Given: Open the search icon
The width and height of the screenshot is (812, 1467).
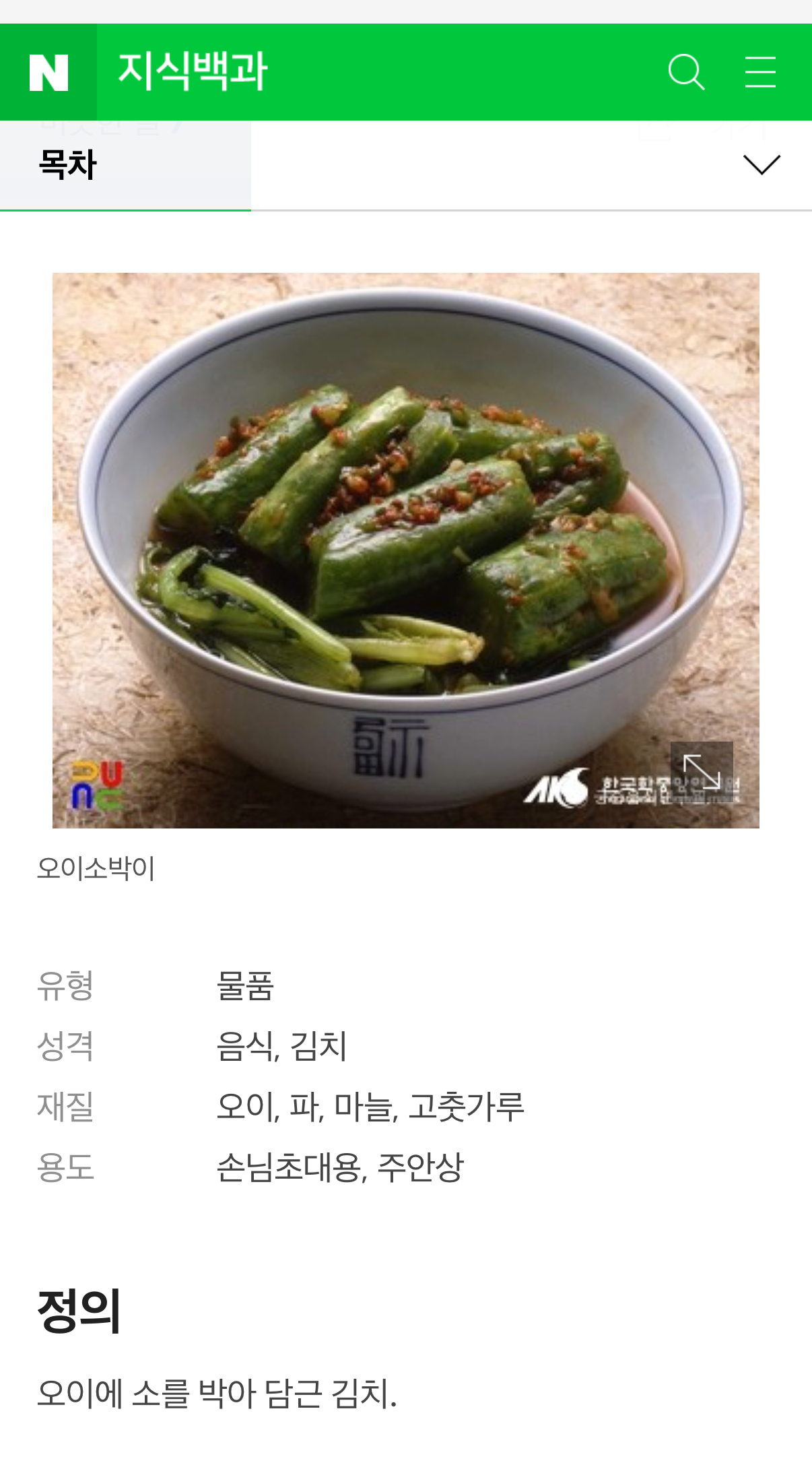Looking at the screenshot, I should 686,72.
